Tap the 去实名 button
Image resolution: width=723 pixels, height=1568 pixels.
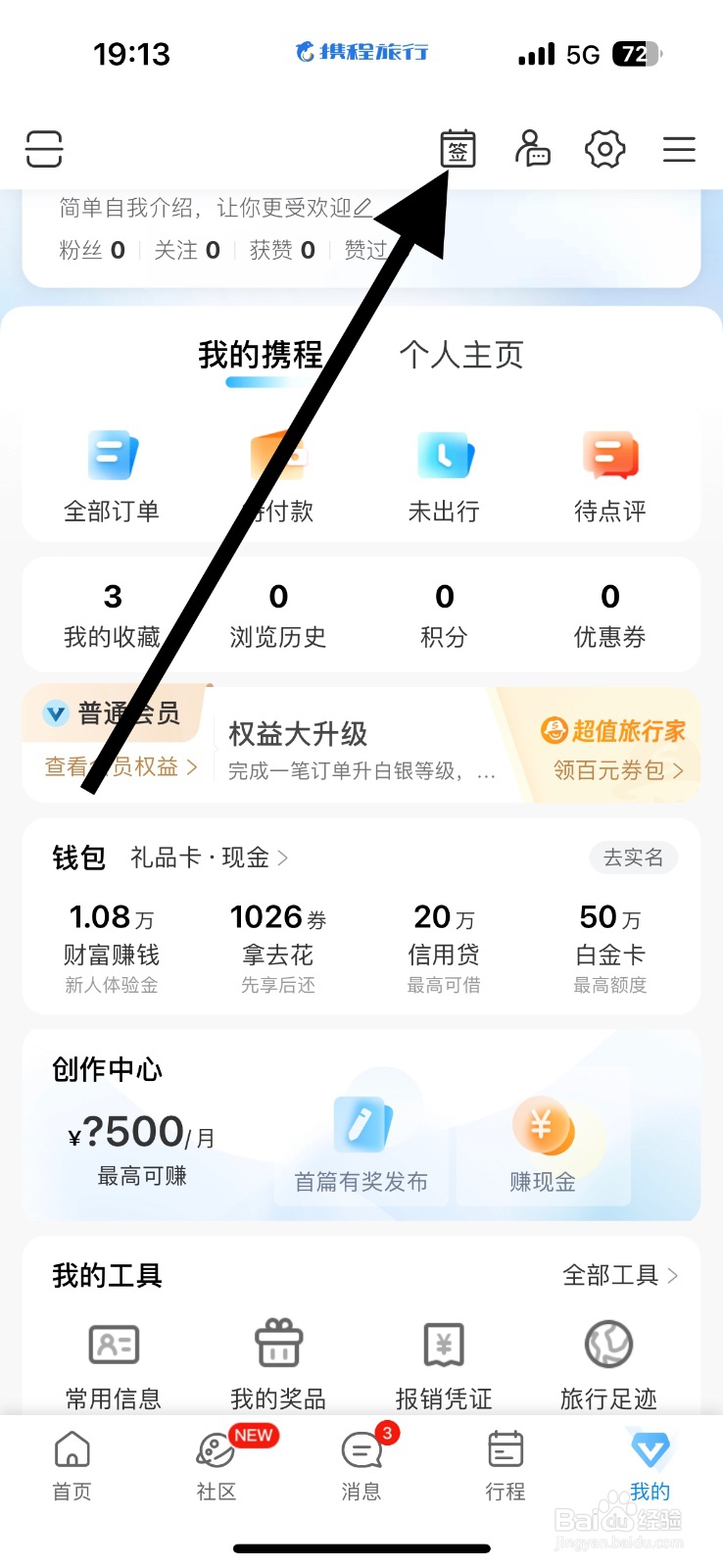click(x=634, y=857)
